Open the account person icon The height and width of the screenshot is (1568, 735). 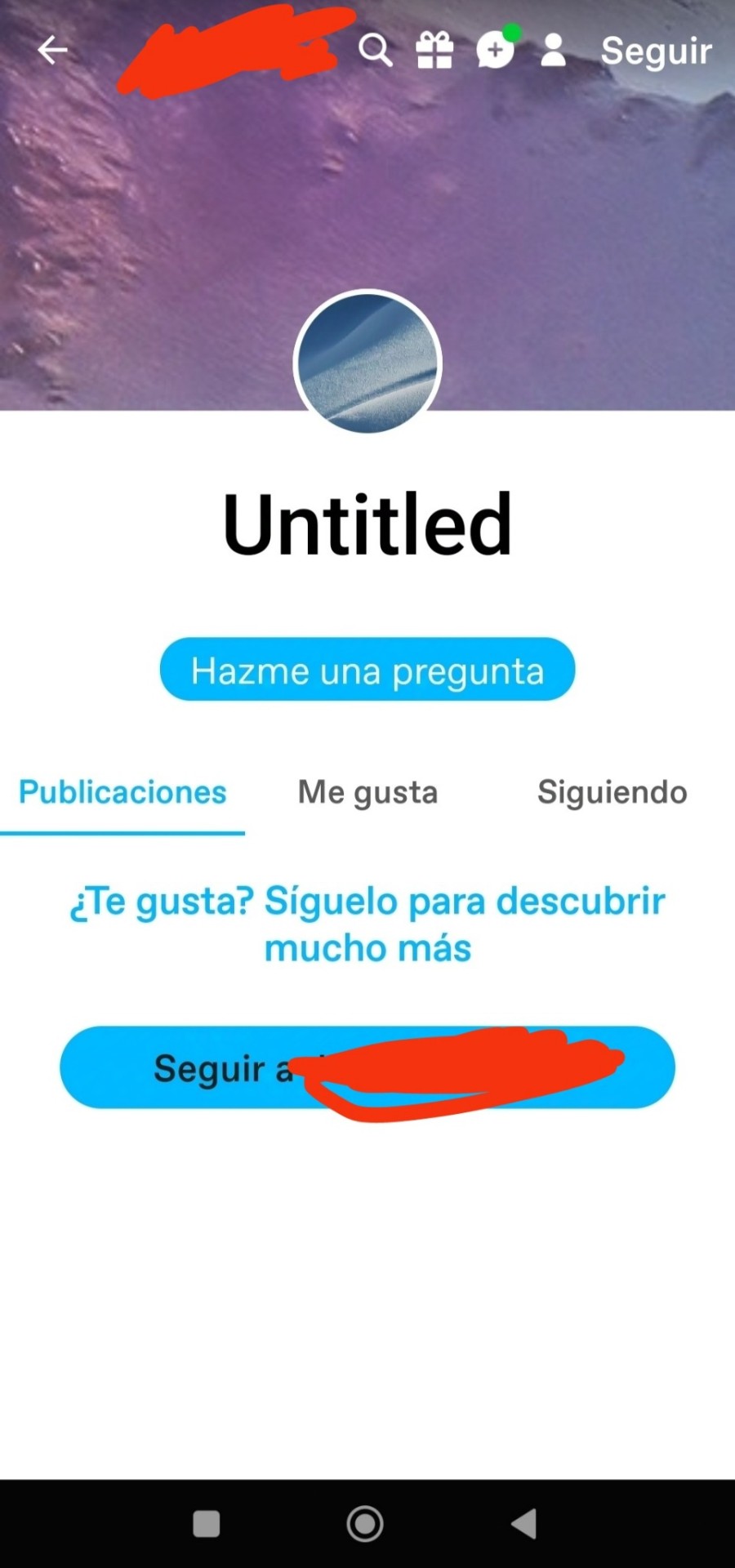[554, 50]
